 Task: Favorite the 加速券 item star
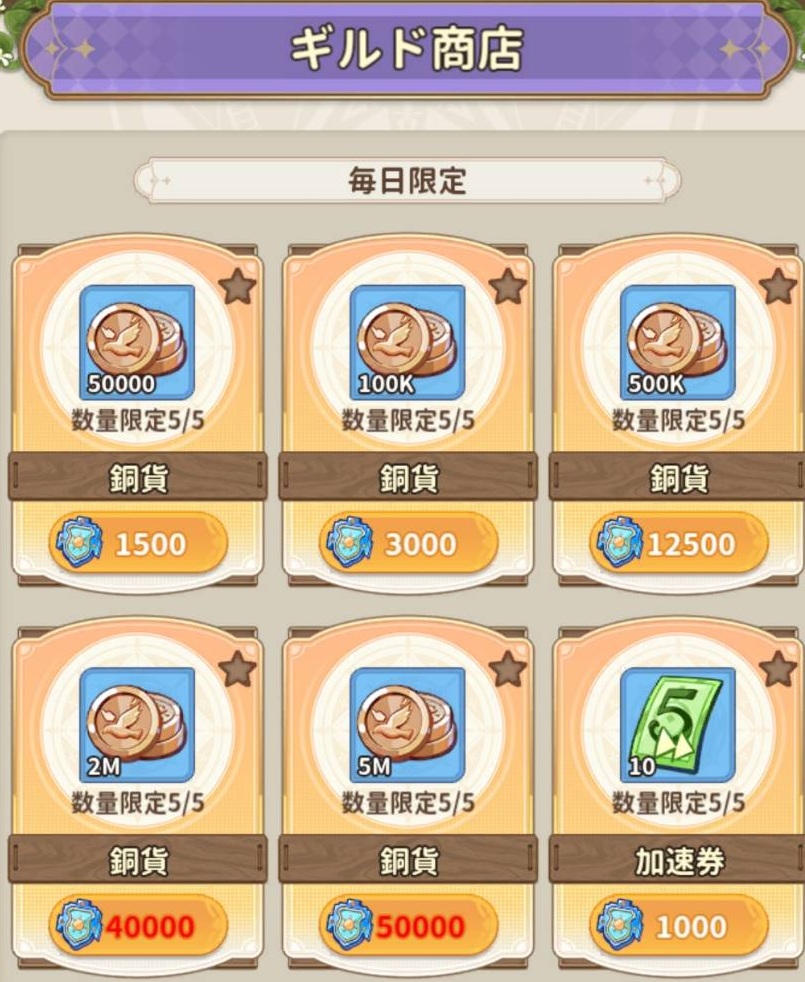pyautogui.click(x=777, y=670)
